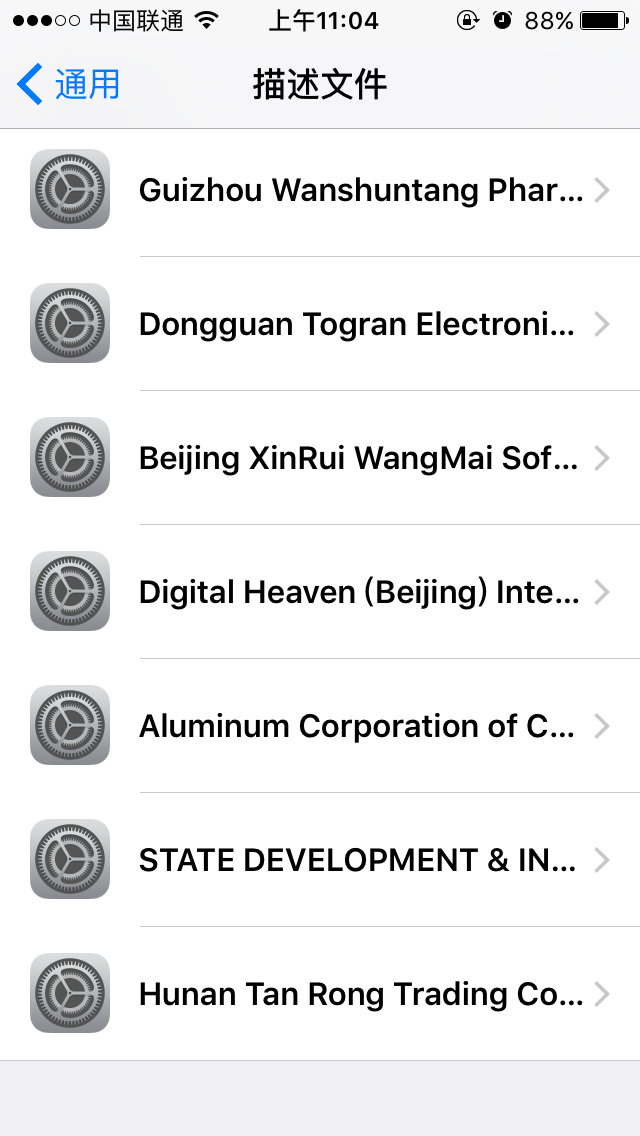Open the Aluminum Corporation profile row
Image resolution: width=640 pixels, height=1136 pixels.
pos(320,725)
